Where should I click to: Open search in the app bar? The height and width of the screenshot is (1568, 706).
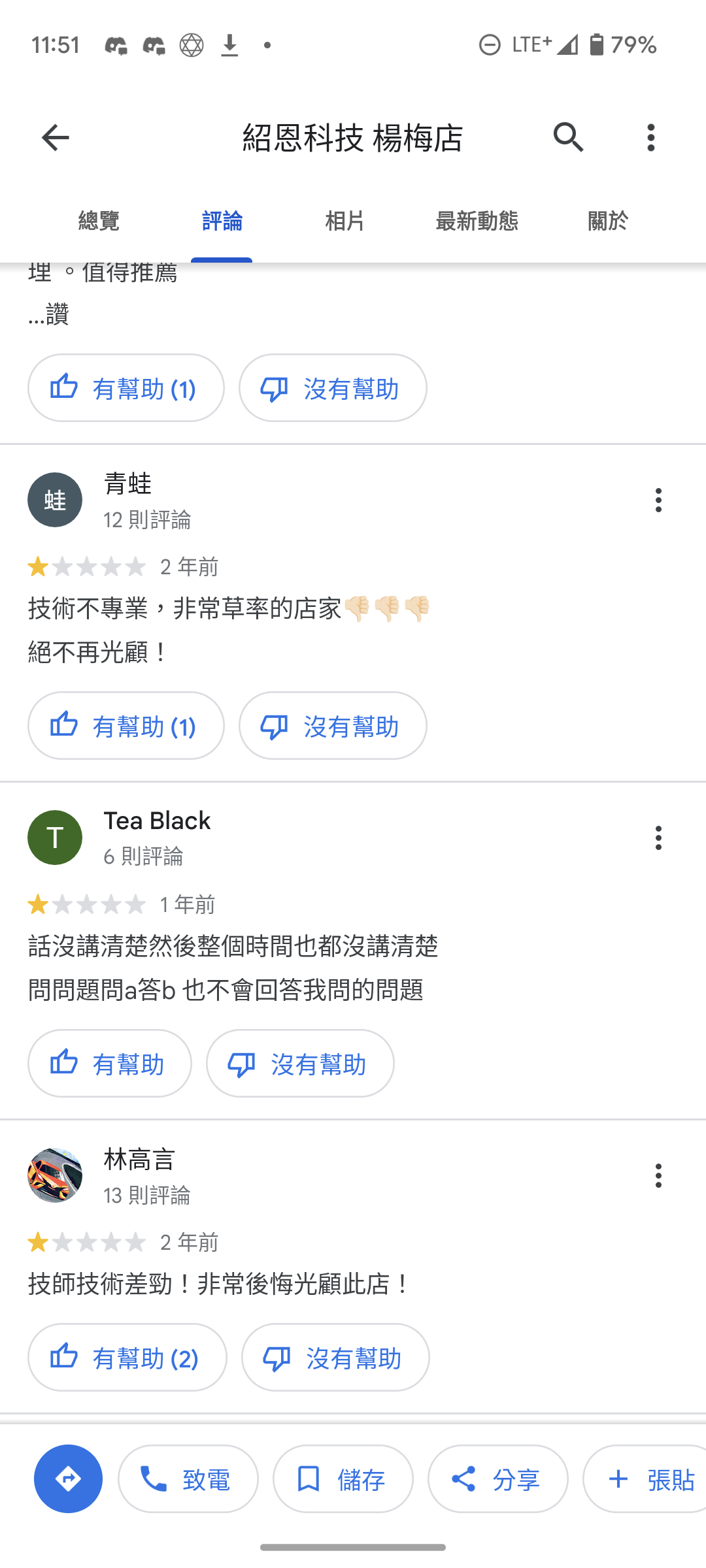tap(568, 138)
